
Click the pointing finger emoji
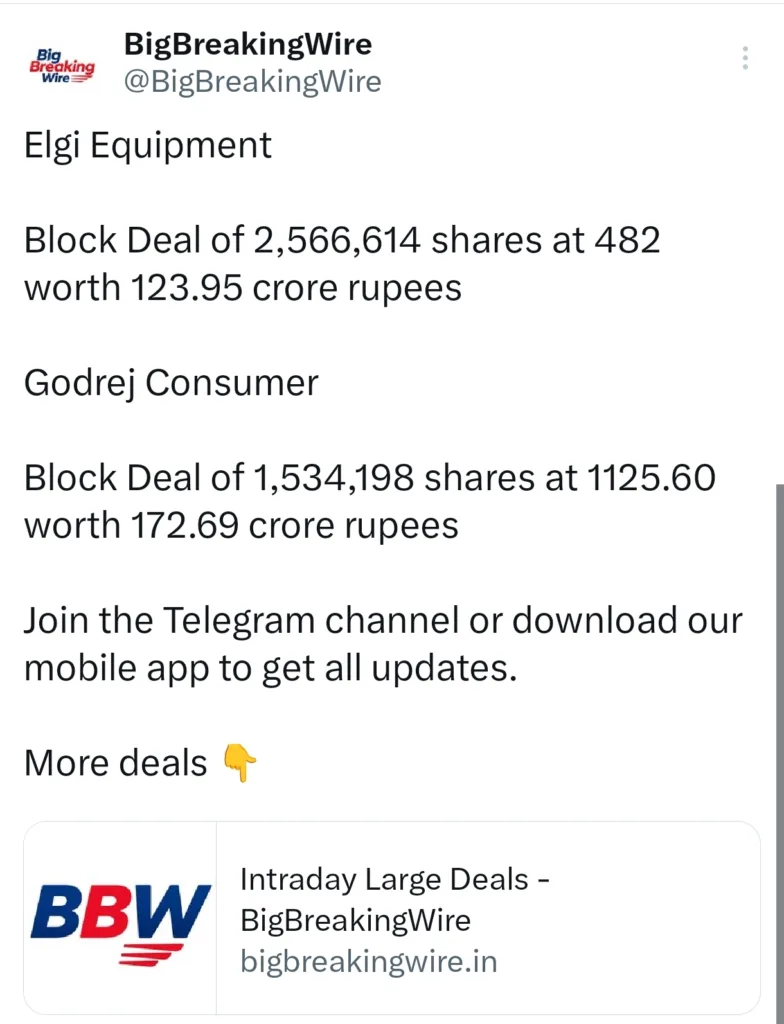point(242,763)
